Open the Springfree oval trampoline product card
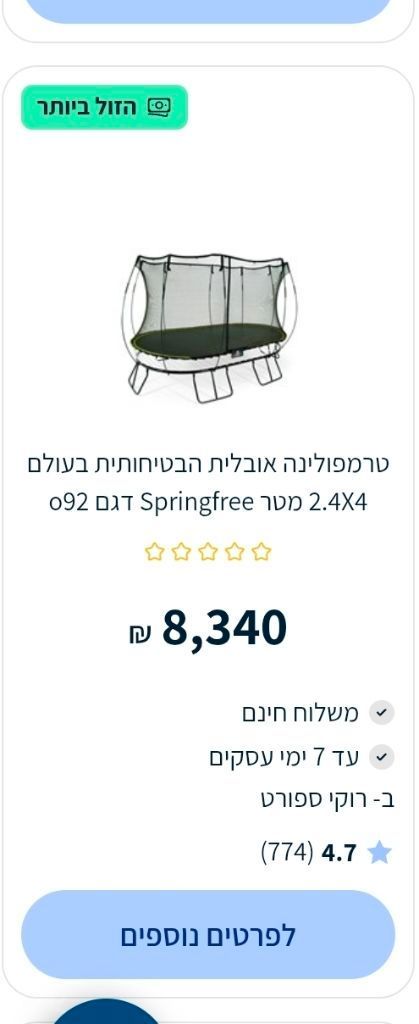 [208, 532]
